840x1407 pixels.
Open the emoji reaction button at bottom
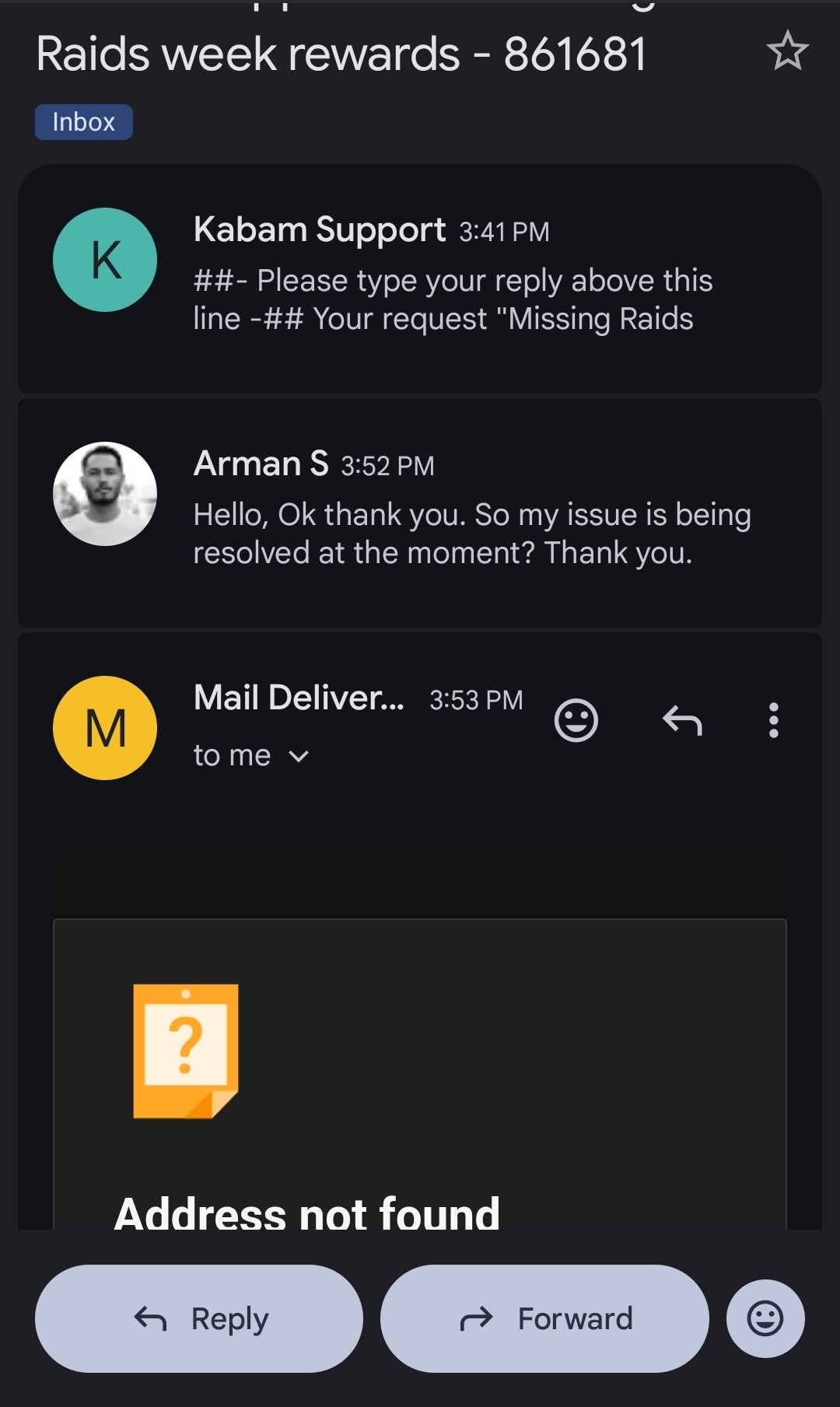point(765,1318)
